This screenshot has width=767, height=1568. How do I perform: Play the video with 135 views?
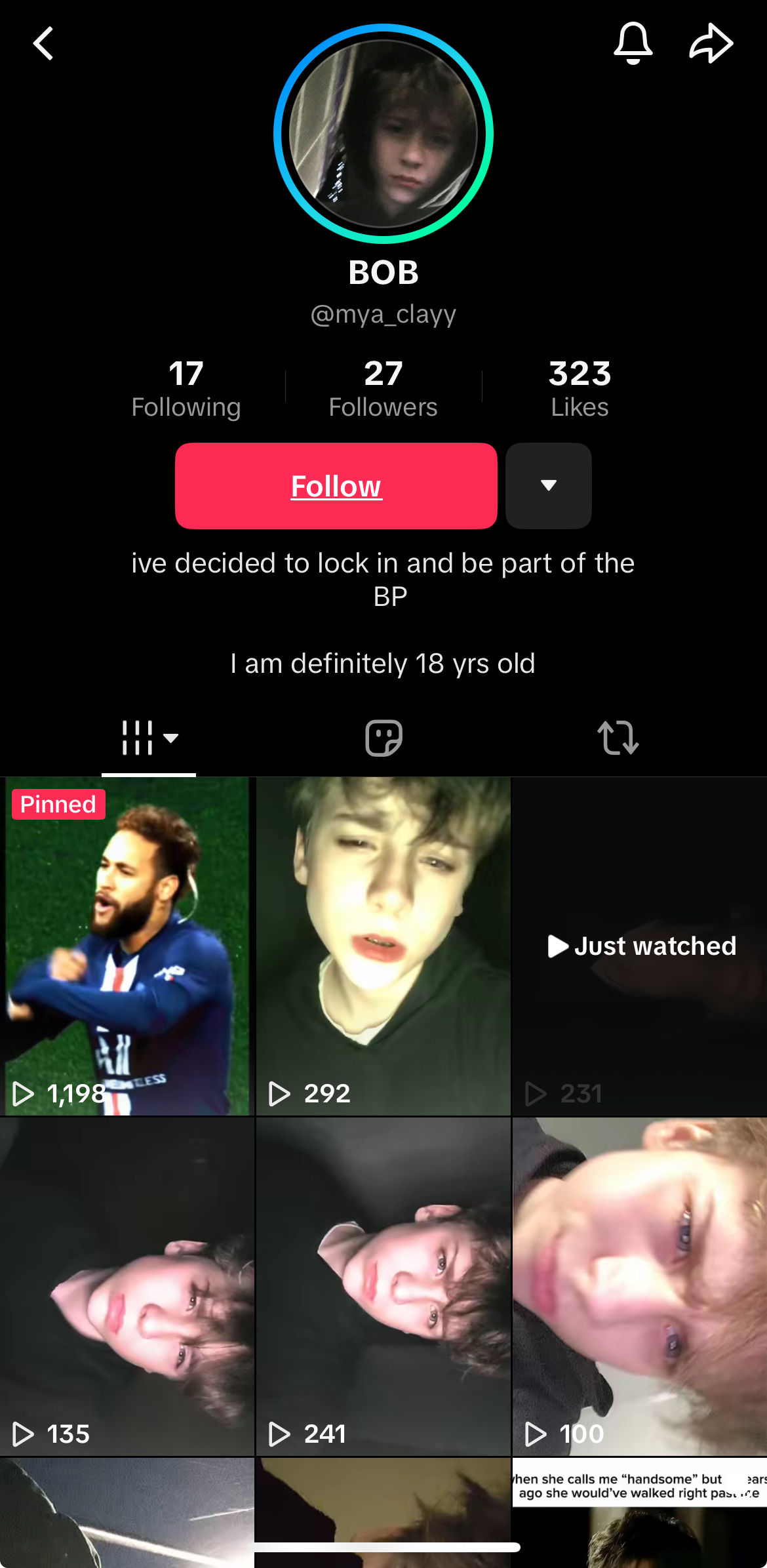(127, 1287)
